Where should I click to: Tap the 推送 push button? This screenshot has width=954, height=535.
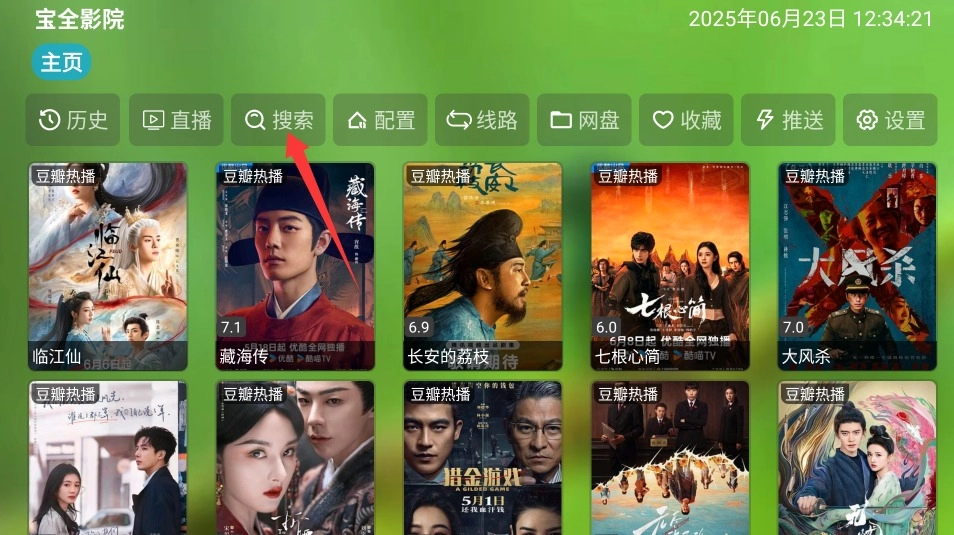pos(789,121)
